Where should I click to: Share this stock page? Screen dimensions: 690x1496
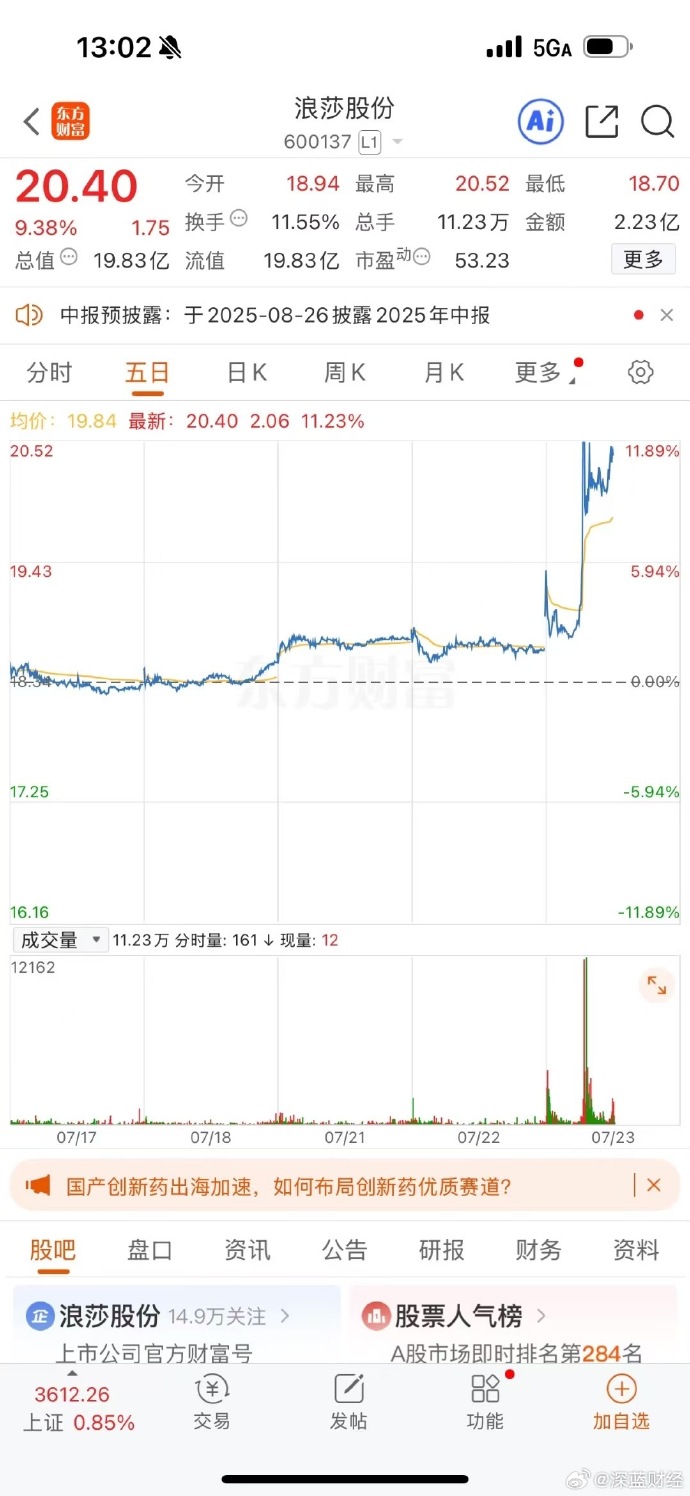pos(601,122)
